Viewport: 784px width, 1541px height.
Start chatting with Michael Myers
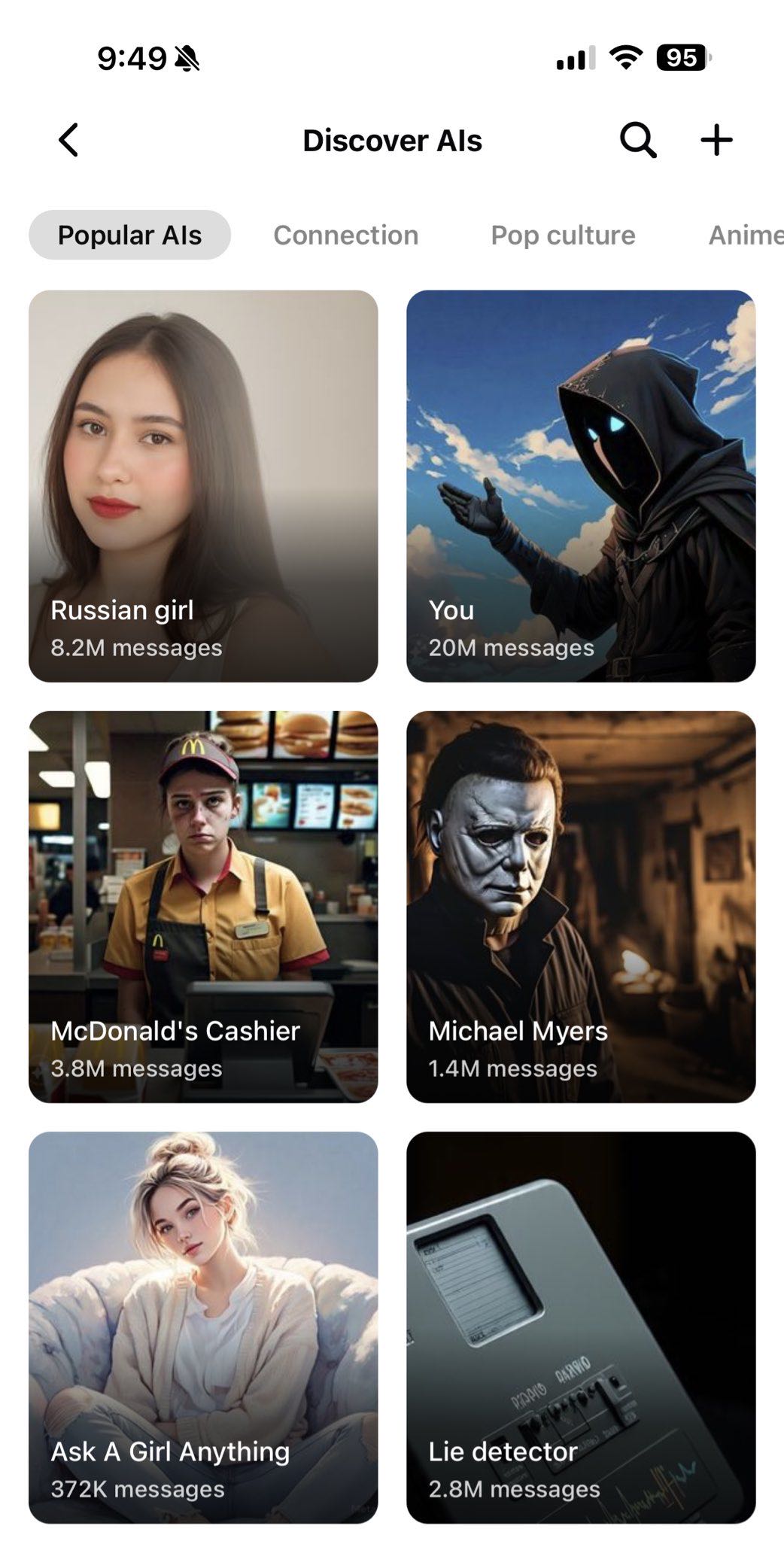(581, 907)
